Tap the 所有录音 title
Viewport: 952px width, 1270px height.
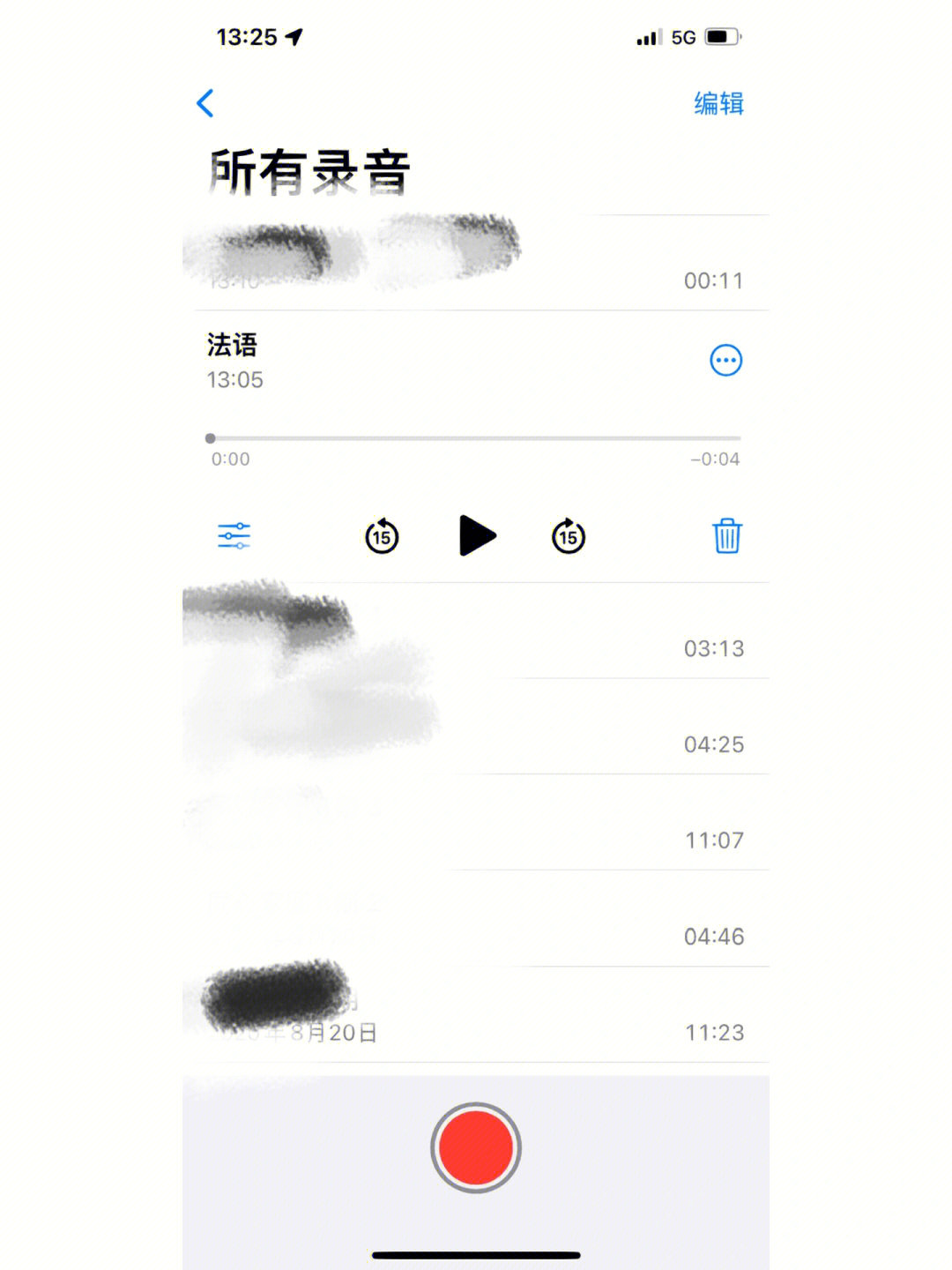(x=309, y=166)
